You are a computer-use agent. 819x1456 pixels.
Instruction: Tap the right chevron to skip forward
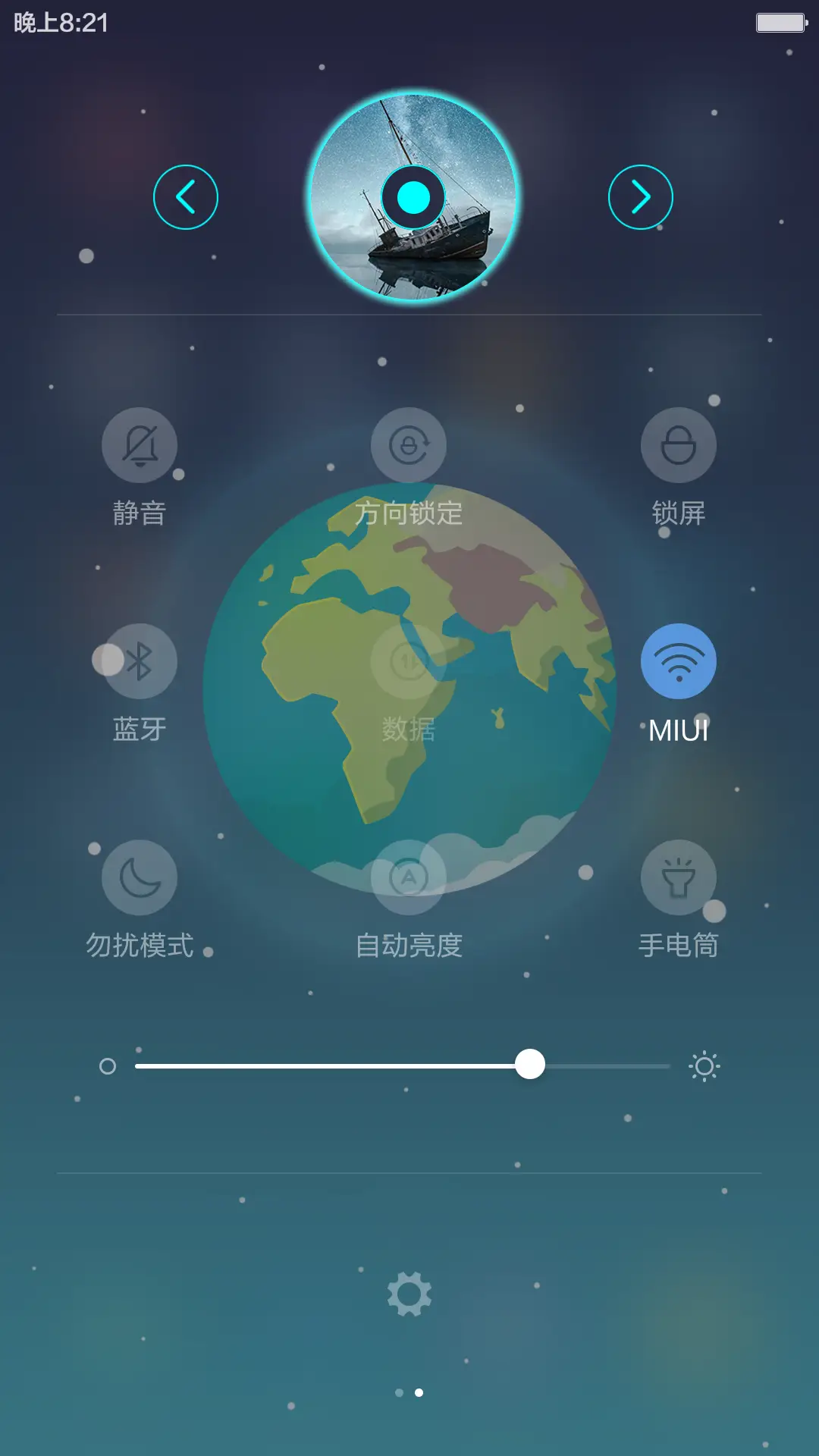[641, 196]
